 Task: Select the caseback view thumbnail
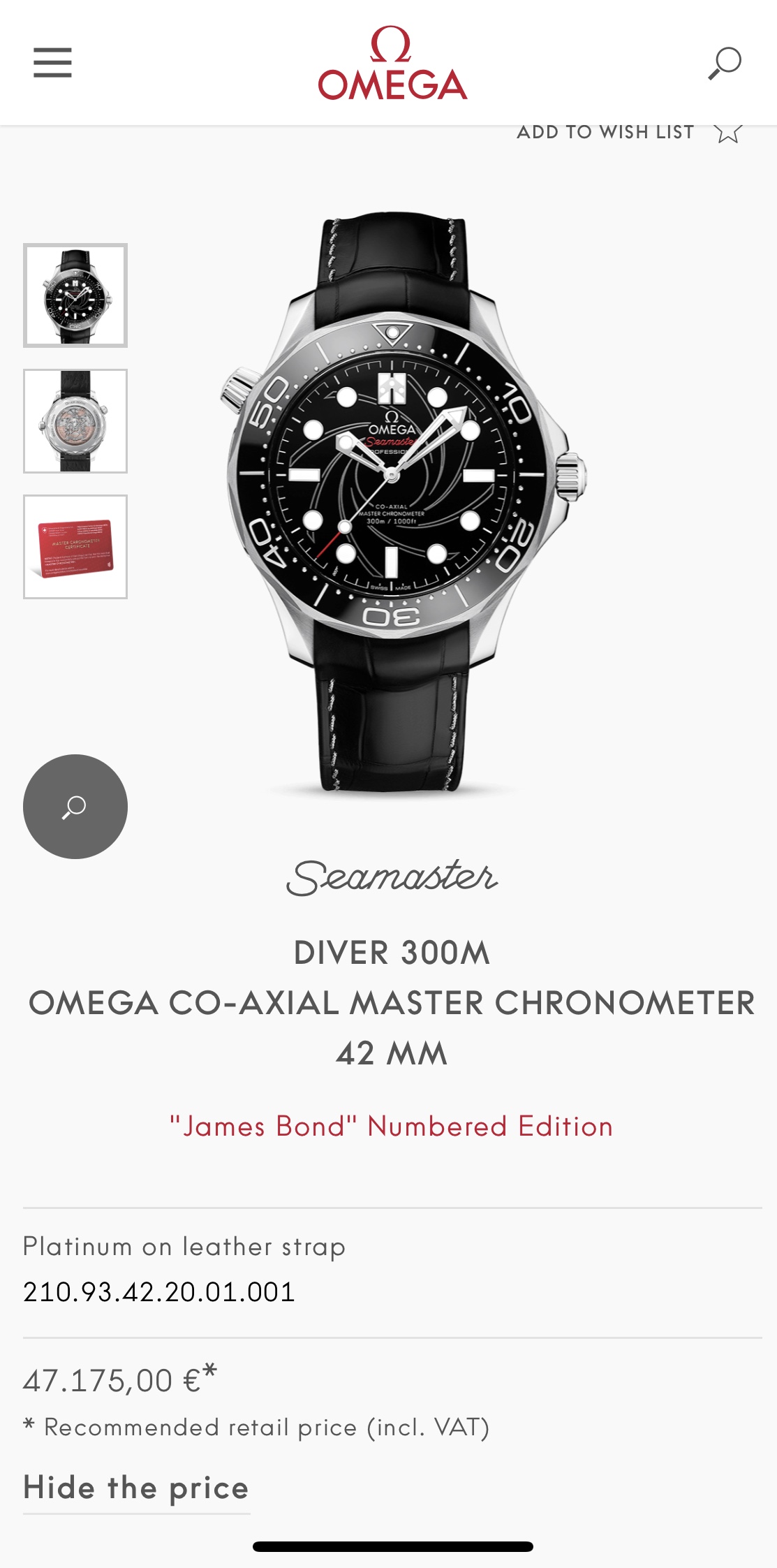pos(75,421)
